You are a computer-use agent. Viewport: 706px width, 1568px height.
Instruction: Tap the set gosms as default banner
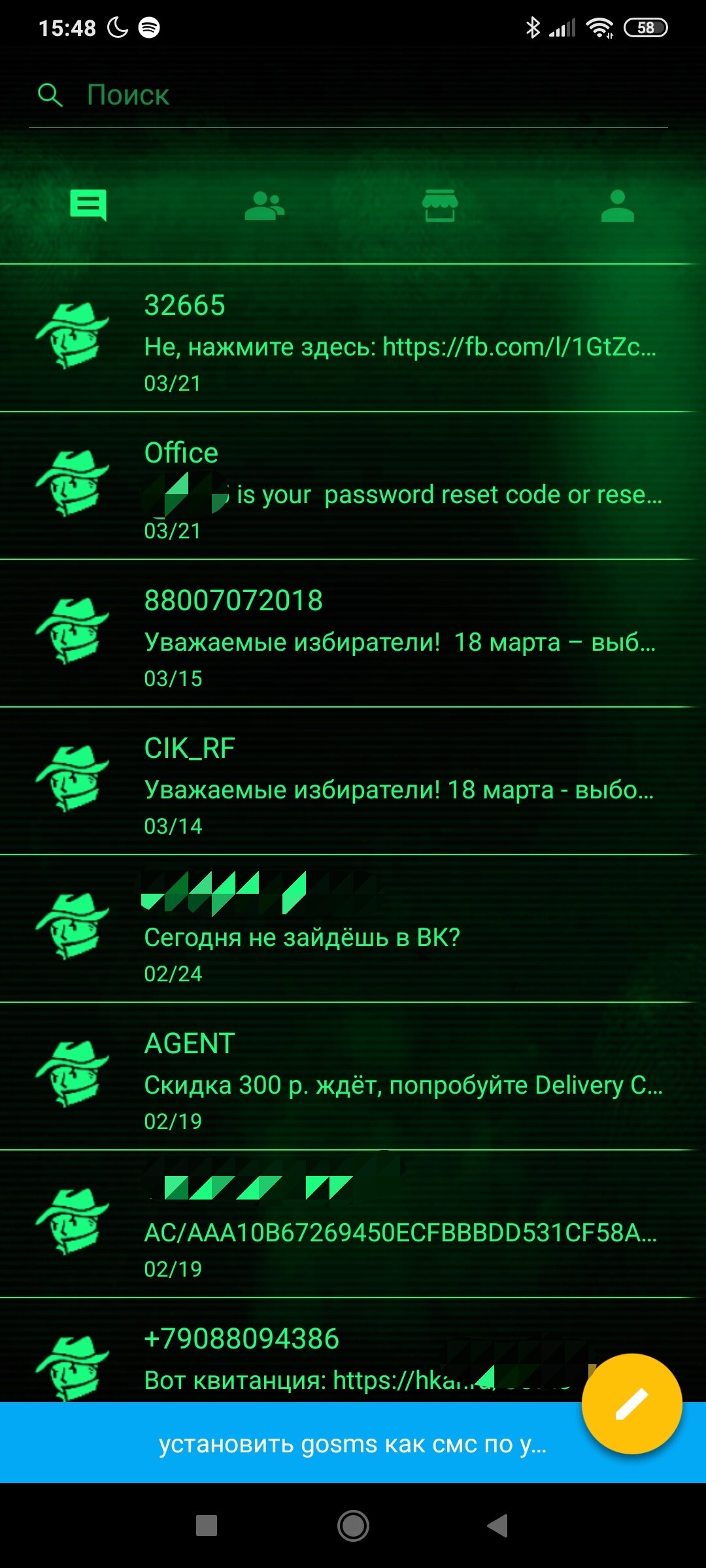click(353, 1443)
